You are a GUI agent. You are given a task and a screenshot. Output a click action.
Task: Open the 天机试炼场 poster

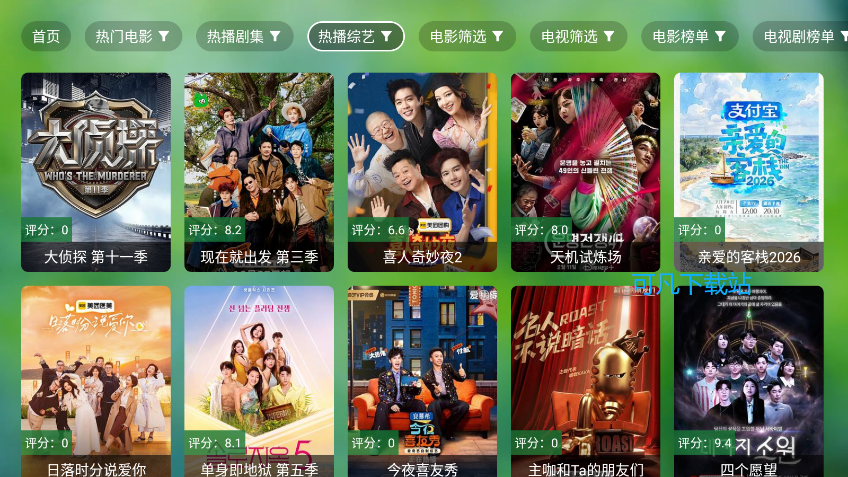coord(585,172)
